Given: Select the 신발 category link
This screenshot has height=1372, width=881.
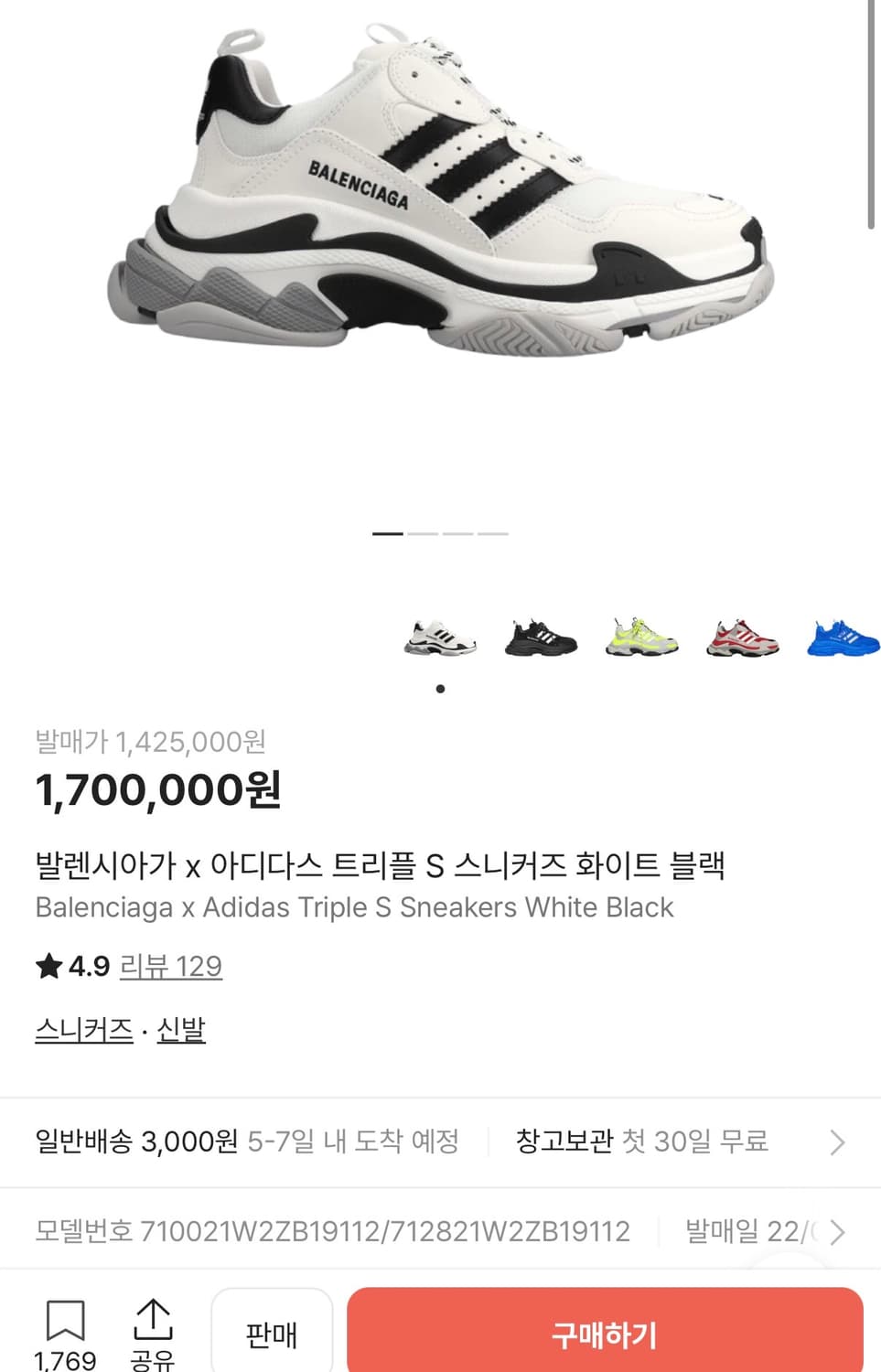Looking at the screenshot, I should click(x=181, y=1029).
